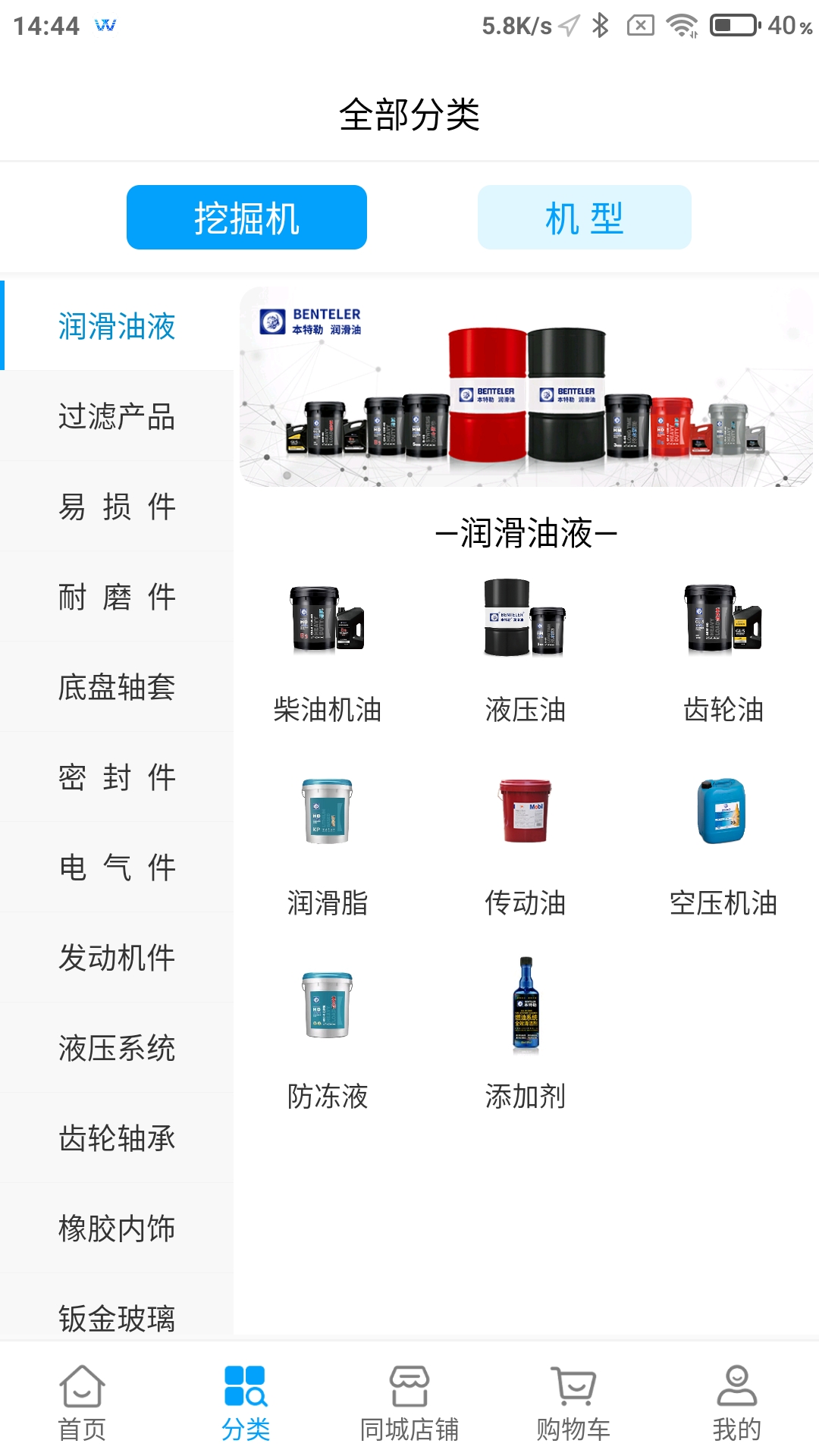Image resolution: width=819 pixels, height=1456 pixels.
Task: Select the 传动油 tile
Action: [526, 842]
